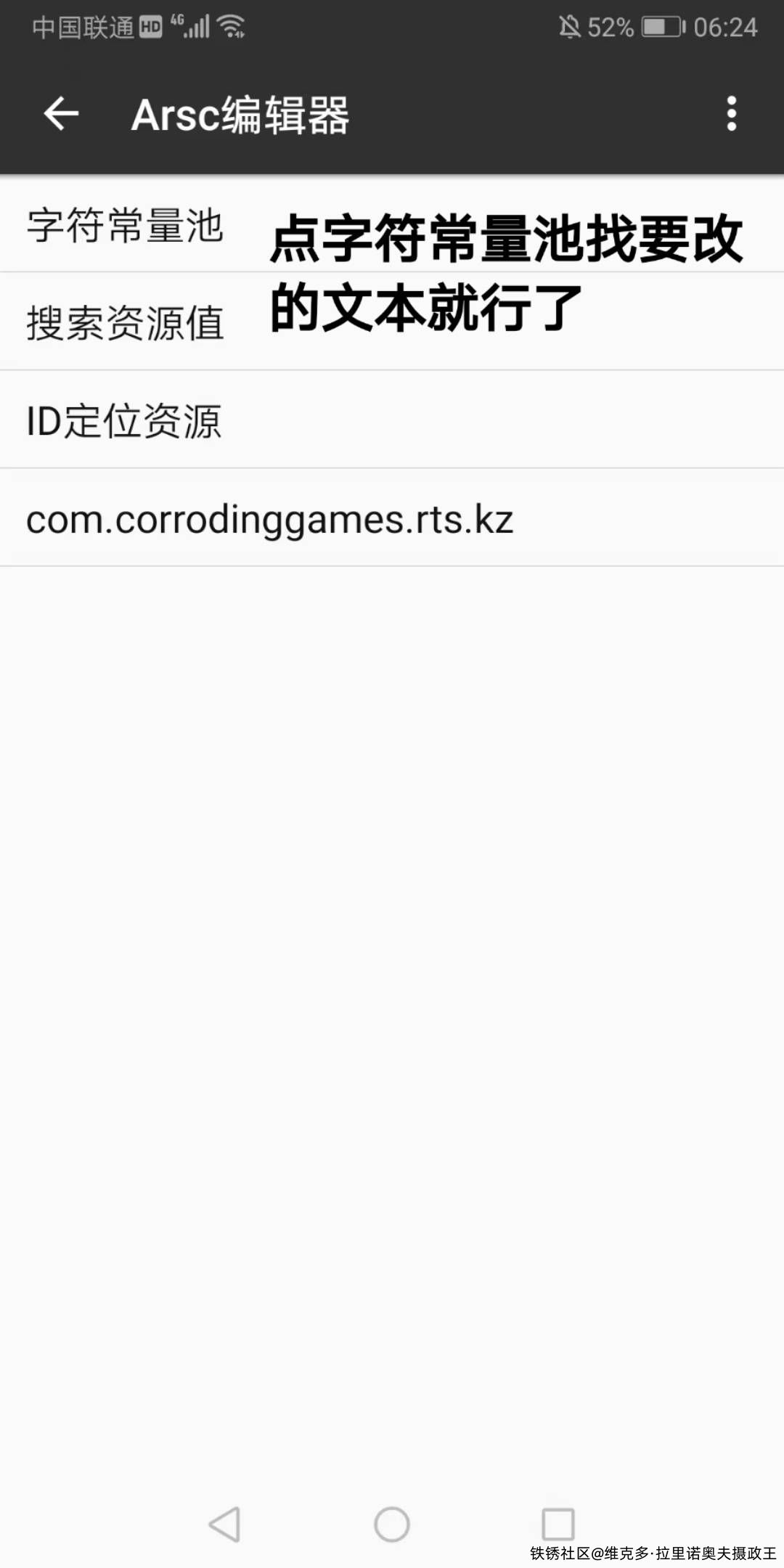Viewport: 784px width, 1568px height.
Task: Go back from Arsc编辑器
Action: coord(61,114)
